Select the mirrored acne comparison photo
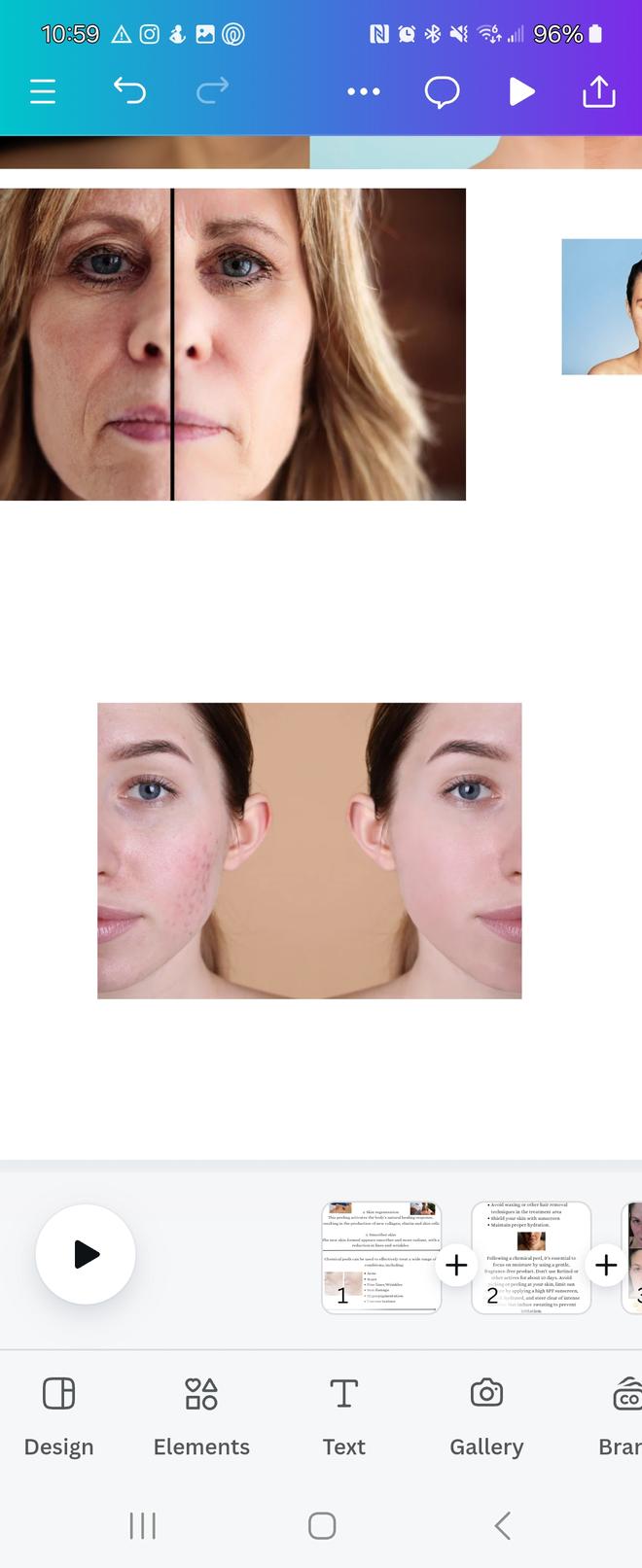The image size is (642, 1568). (x=309, y=851)
